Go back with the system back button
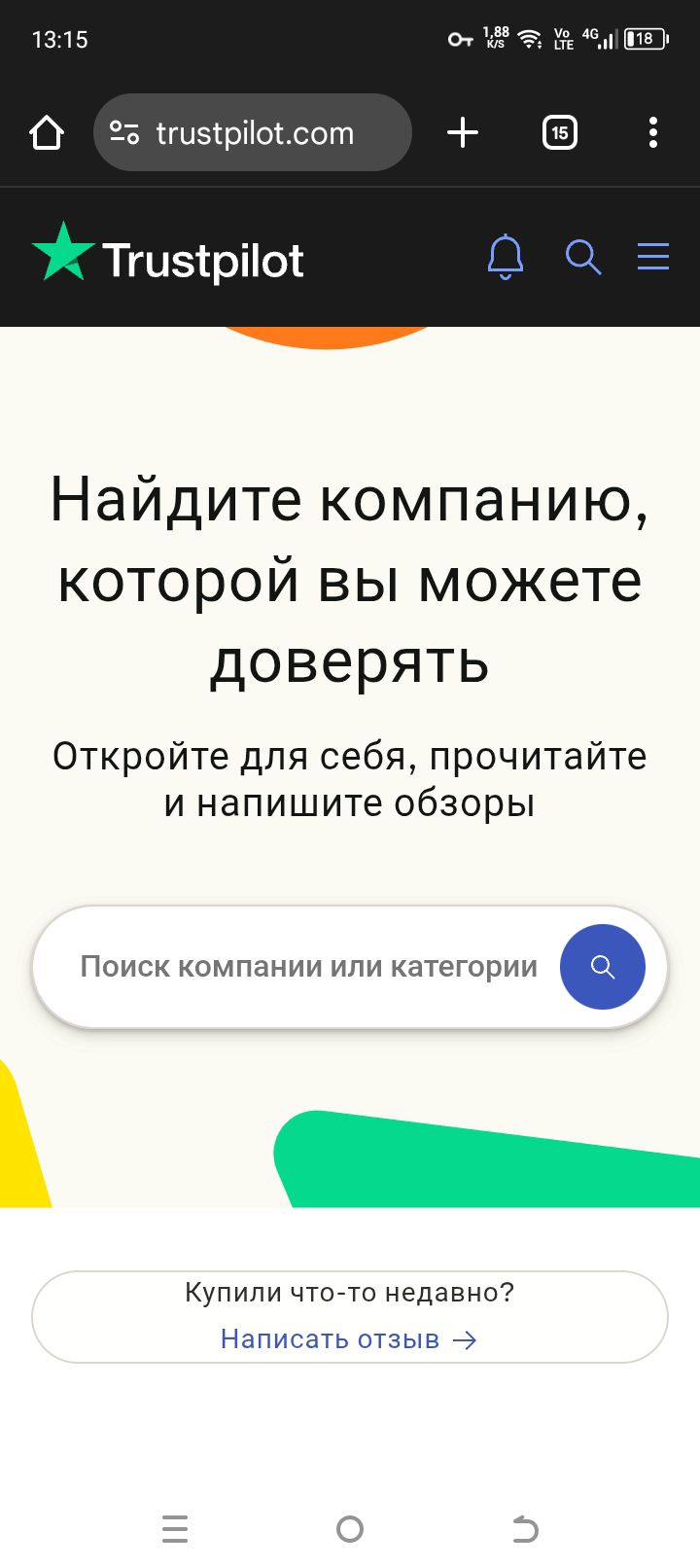 (525, 1529)
